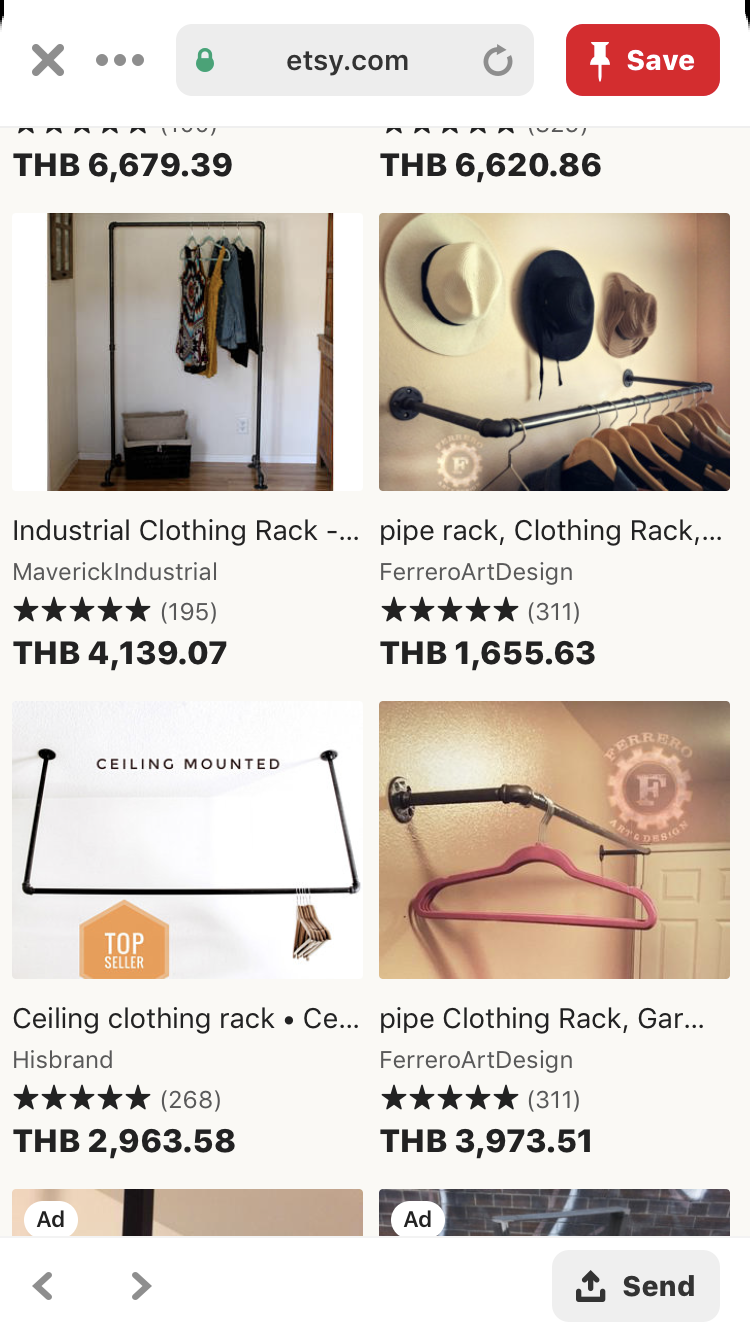This screenshot has width=750, height=1334.
Task: Close the in-app browser
Action: (47, 60)
